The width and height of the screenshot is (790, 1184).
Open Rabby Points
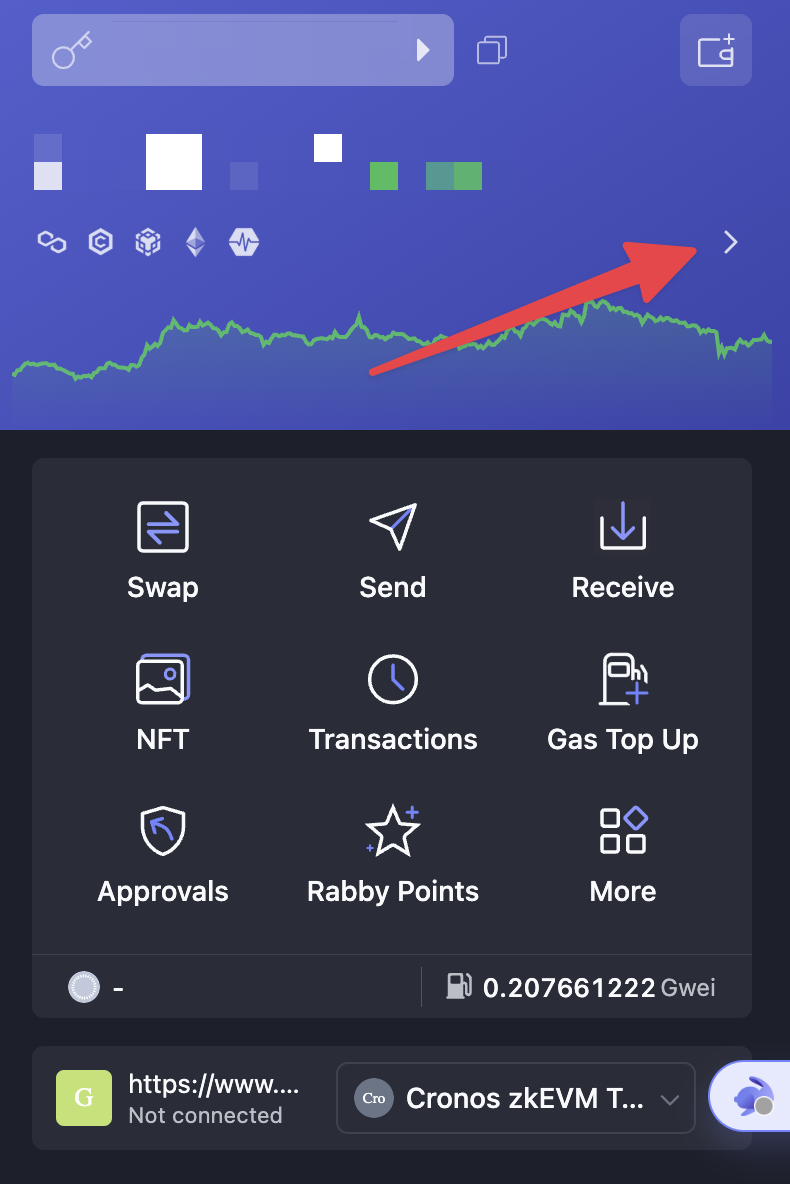(393, 855)
